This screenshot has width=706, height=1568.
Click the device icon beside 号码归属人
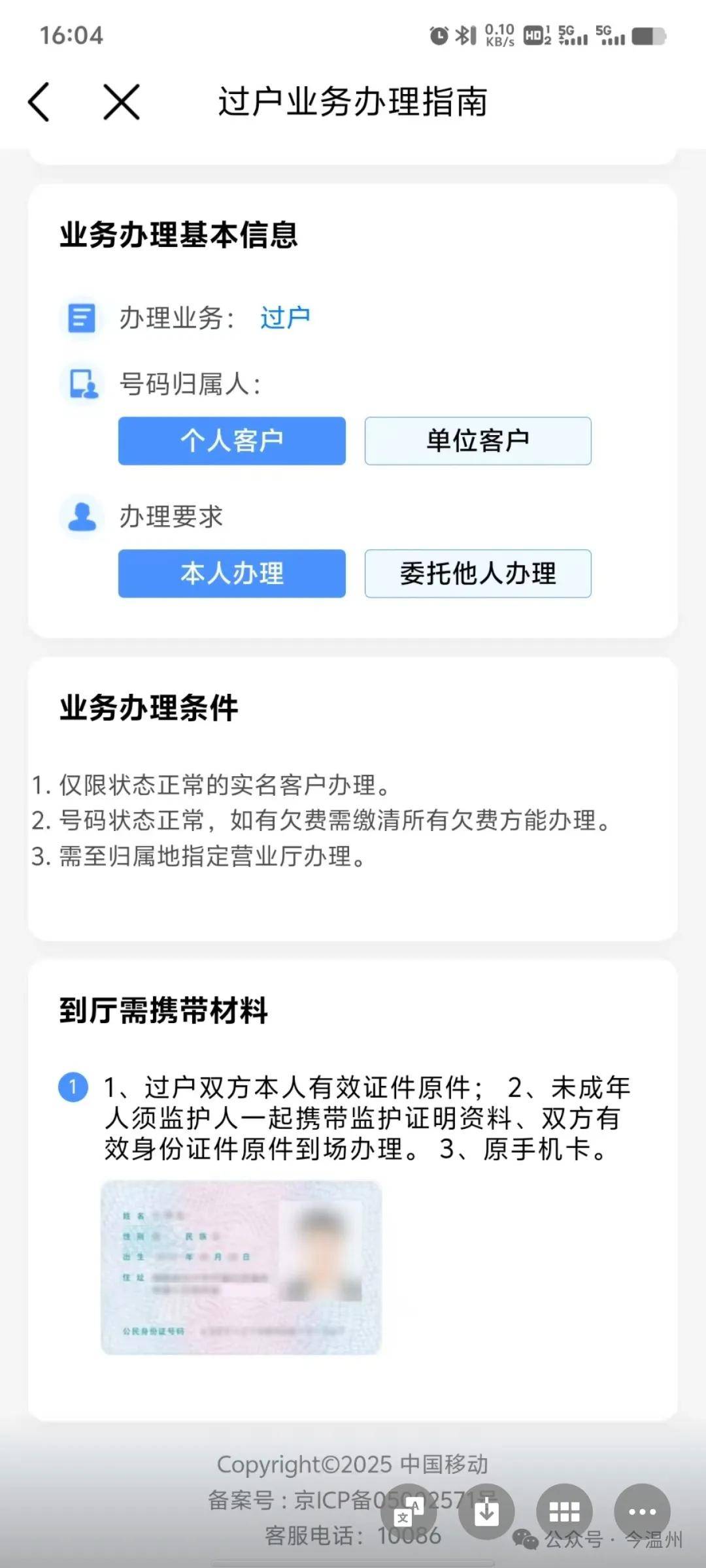(x=82, y=385)
